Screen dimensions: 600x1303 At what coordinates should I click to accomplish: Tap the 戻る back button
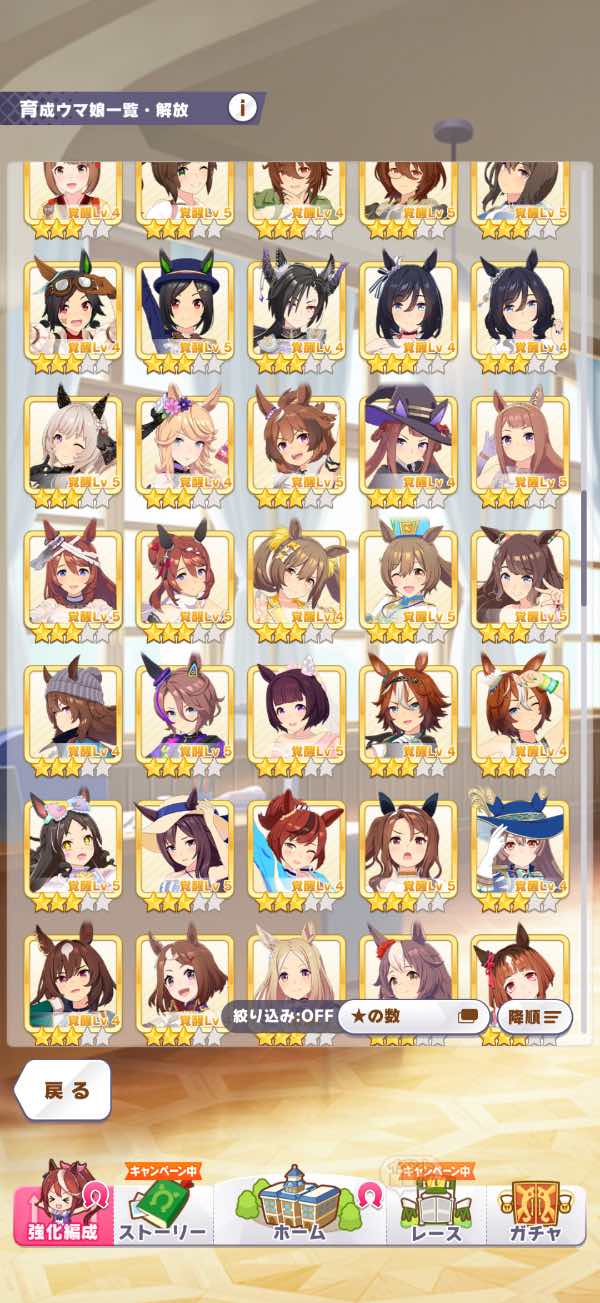pos(64,1090)
